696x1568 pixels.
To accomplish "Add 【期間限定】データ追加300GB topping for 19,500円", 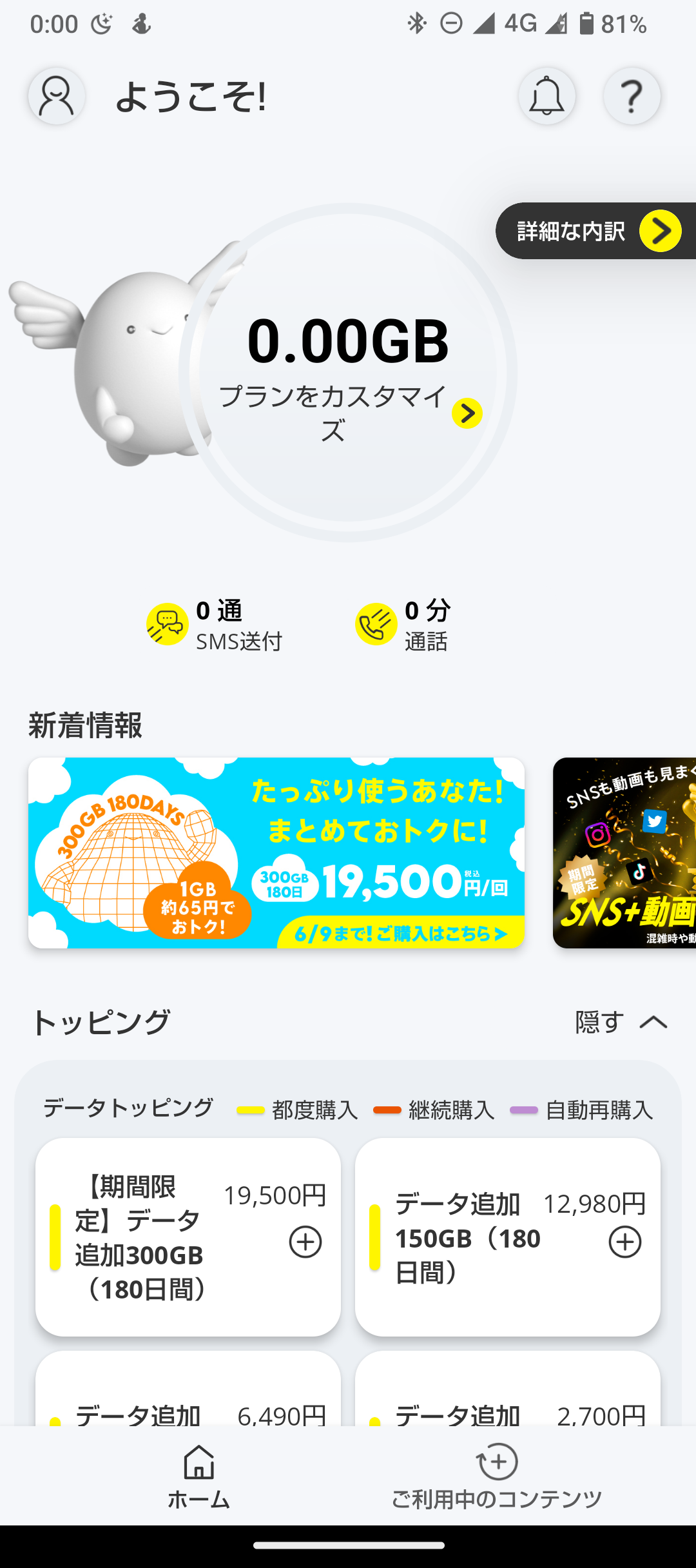I will tap(305, 1242).
